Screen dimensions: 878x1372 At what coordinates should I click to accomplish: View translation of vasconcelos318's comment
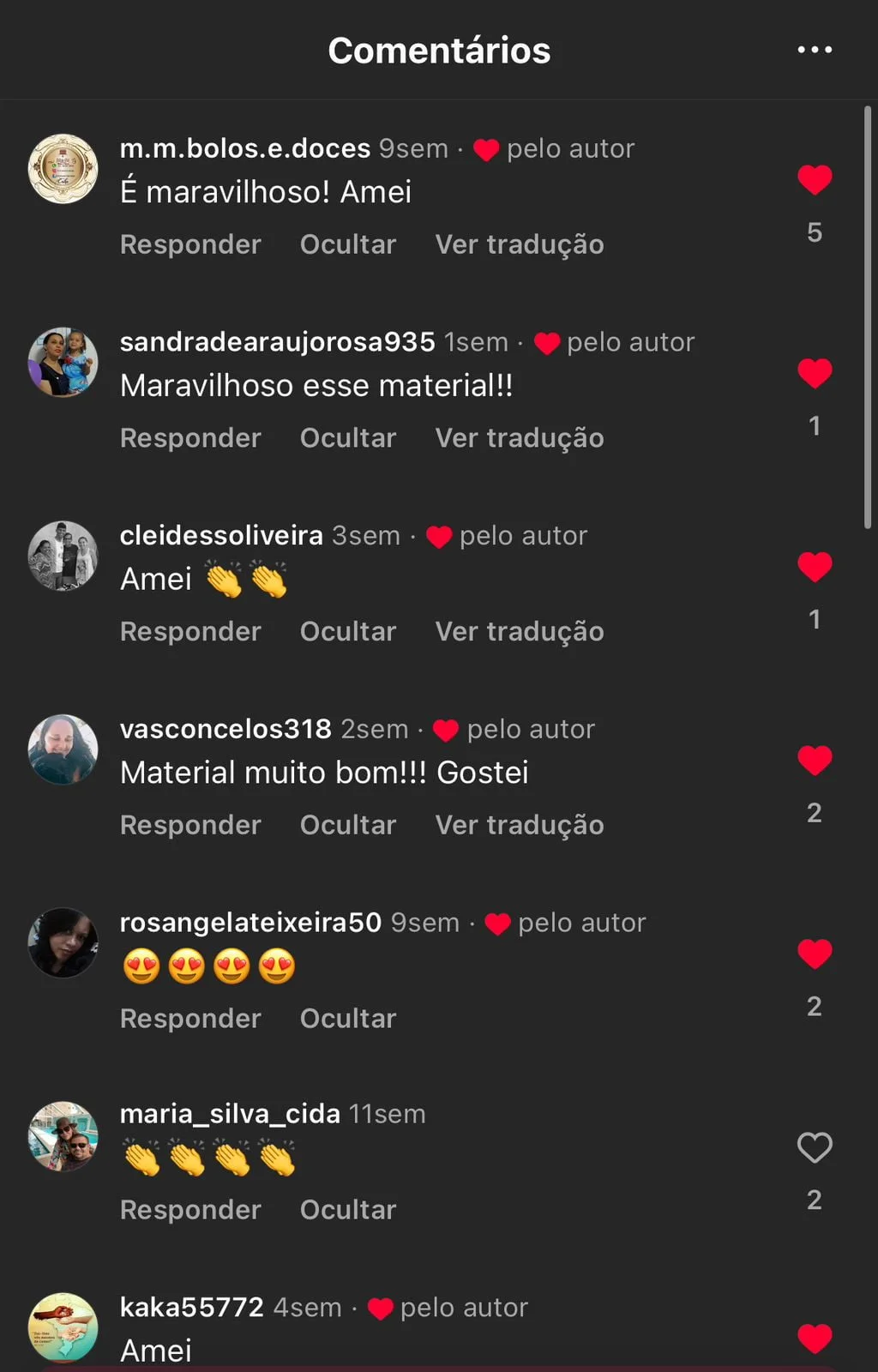coord(519,825)
